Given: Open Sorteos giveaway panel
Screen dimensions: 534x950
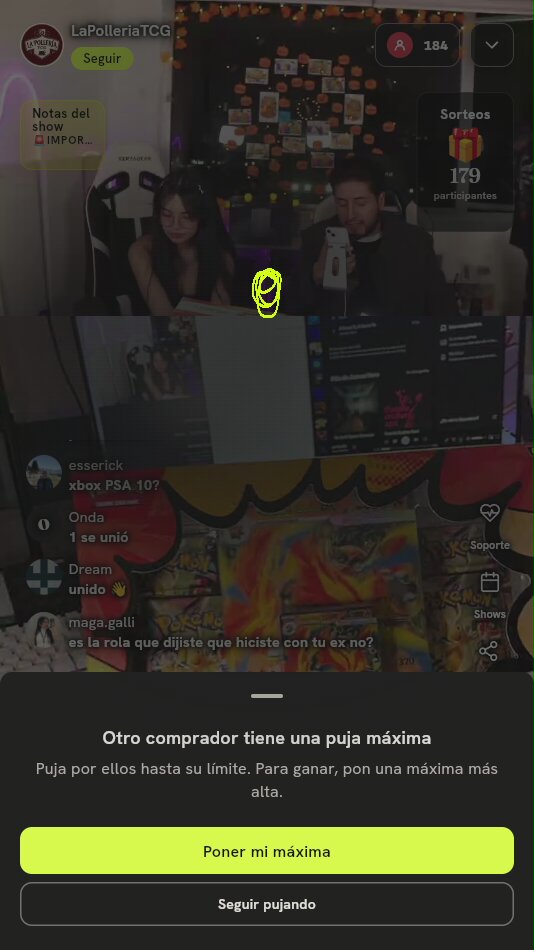Looking at the screenshot, I should click(466, 154).
